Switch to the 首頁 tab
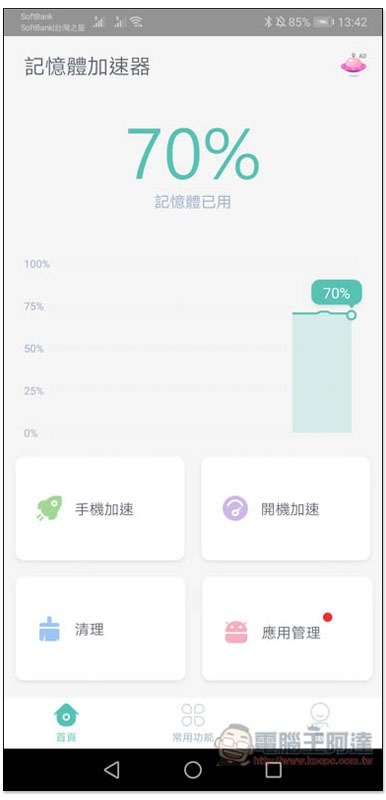This screenshot has width=386, height=800. point(66,722)
